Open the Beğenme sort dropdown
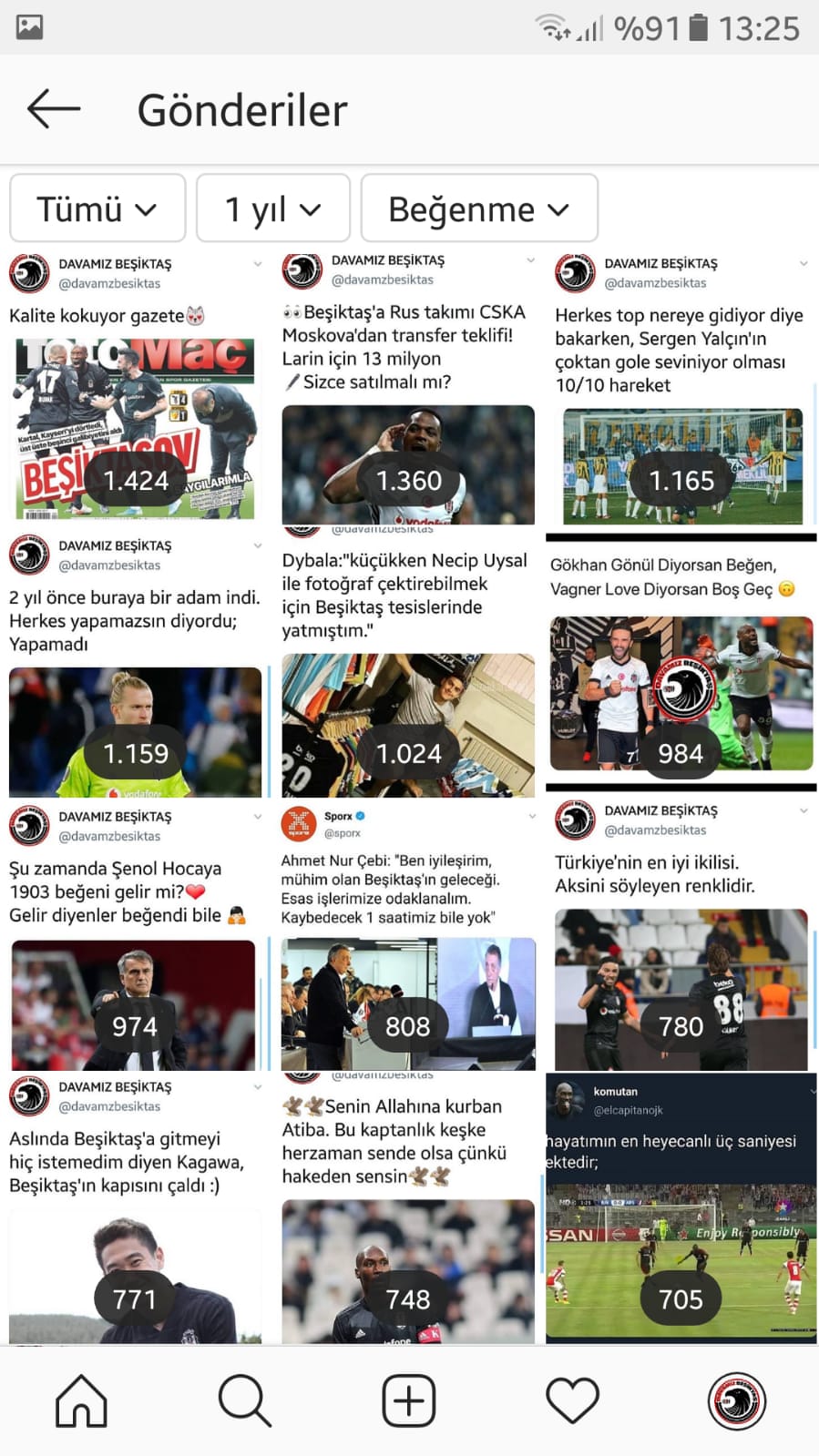The height and width of the screenshot is (1456, 819). [479, 209]
